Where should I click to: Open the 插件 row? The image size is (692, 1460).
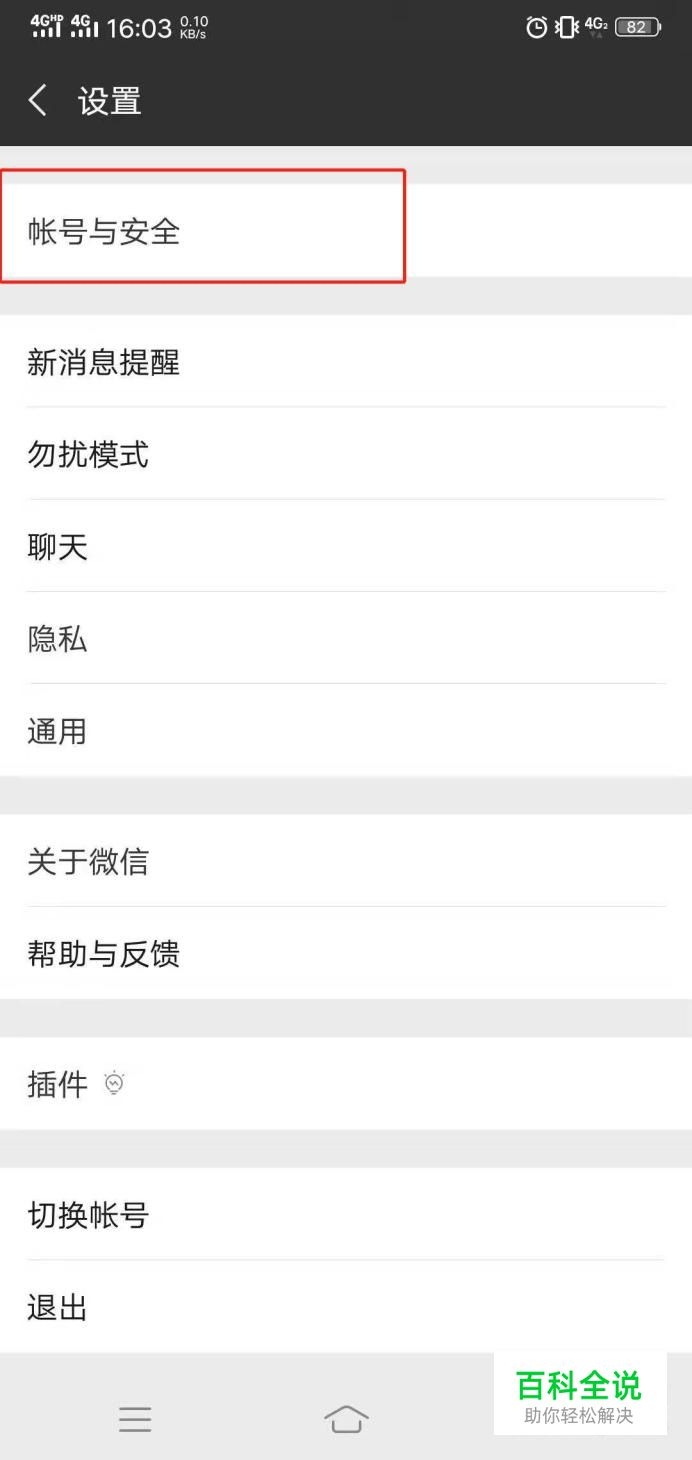[x=346, y=1083]
